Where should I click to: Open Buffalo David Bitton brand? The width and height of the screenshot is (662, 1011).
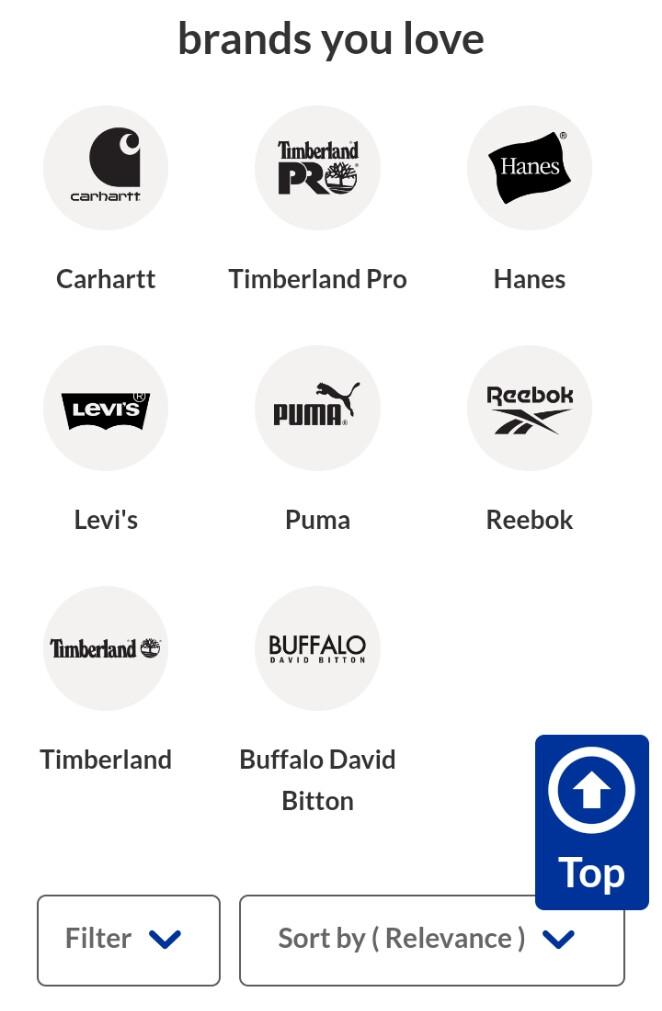(x=317, y=648)
